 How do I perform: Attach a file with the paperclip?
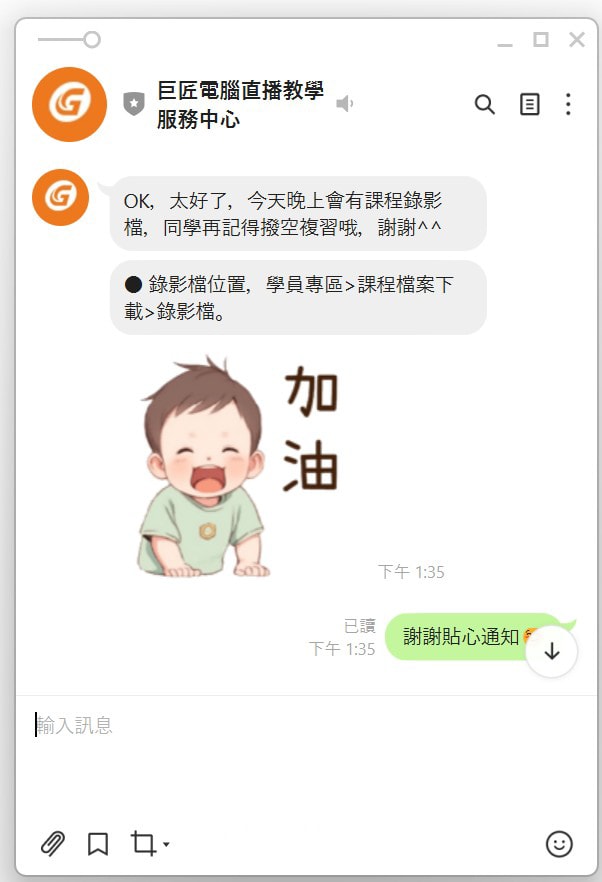click(52, 844)
